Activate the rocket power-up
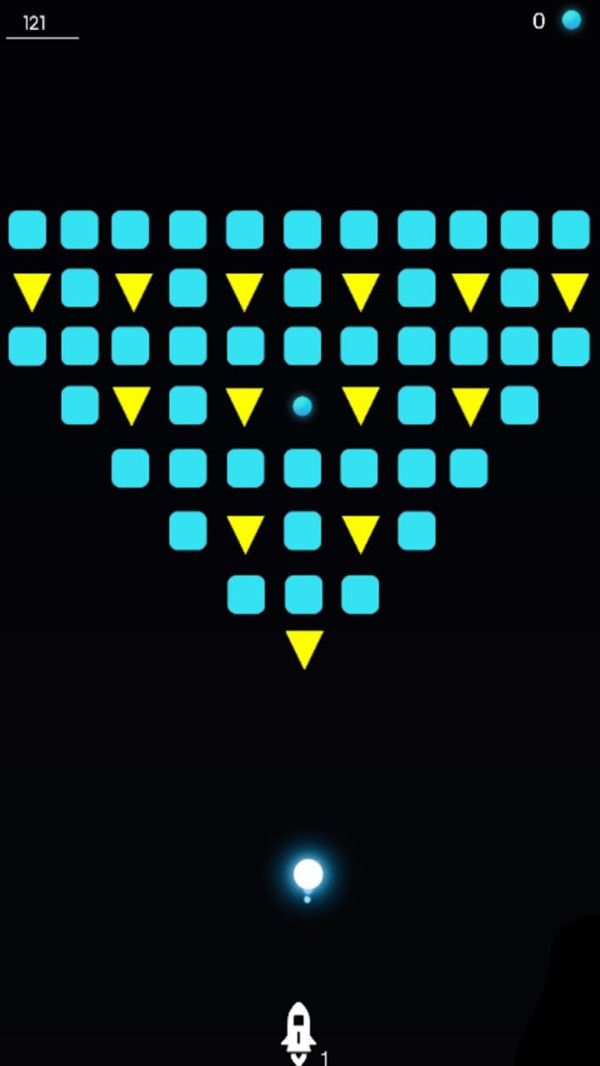600x1066 pixels. coord(298,1030)
